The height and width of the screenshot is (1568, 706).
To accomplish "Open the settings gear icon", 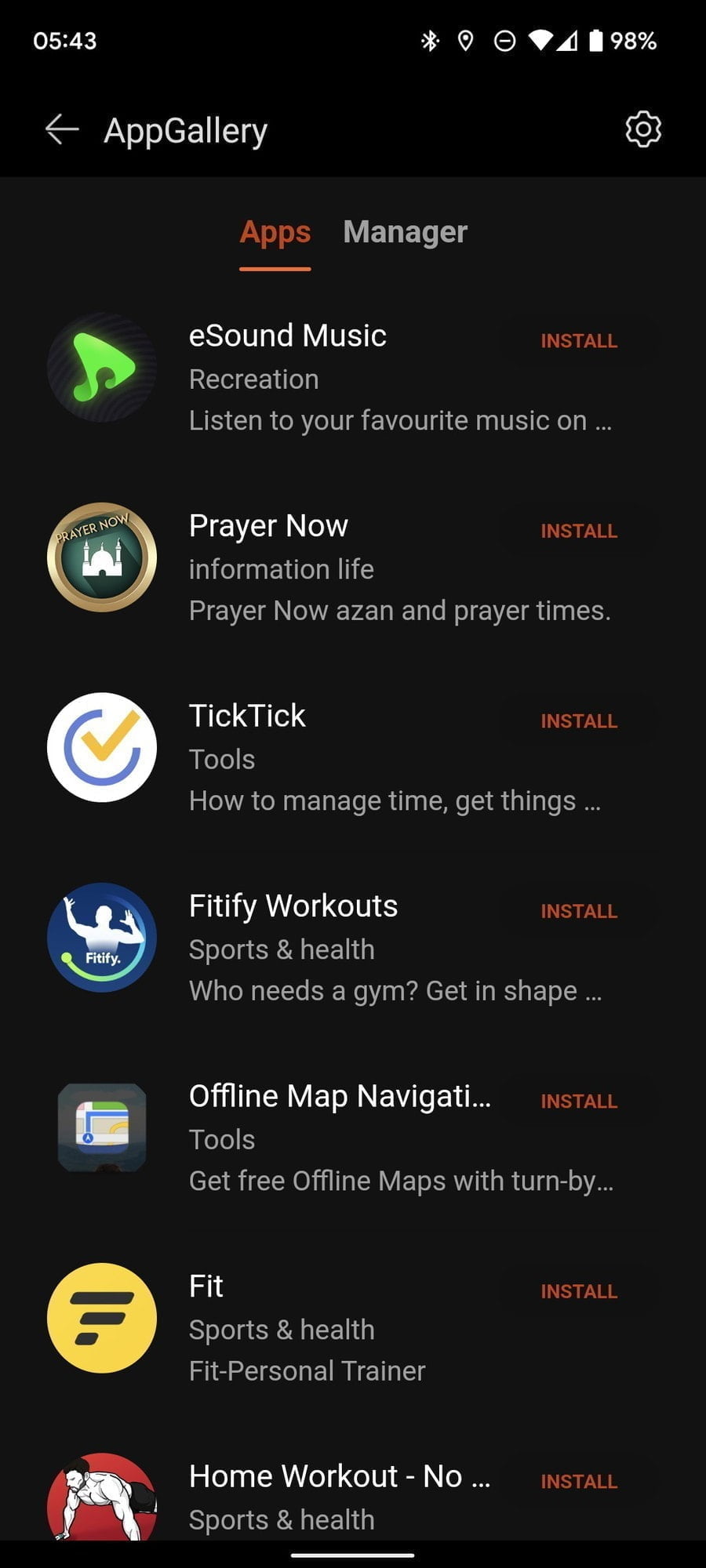I will (x=643, y=129).
